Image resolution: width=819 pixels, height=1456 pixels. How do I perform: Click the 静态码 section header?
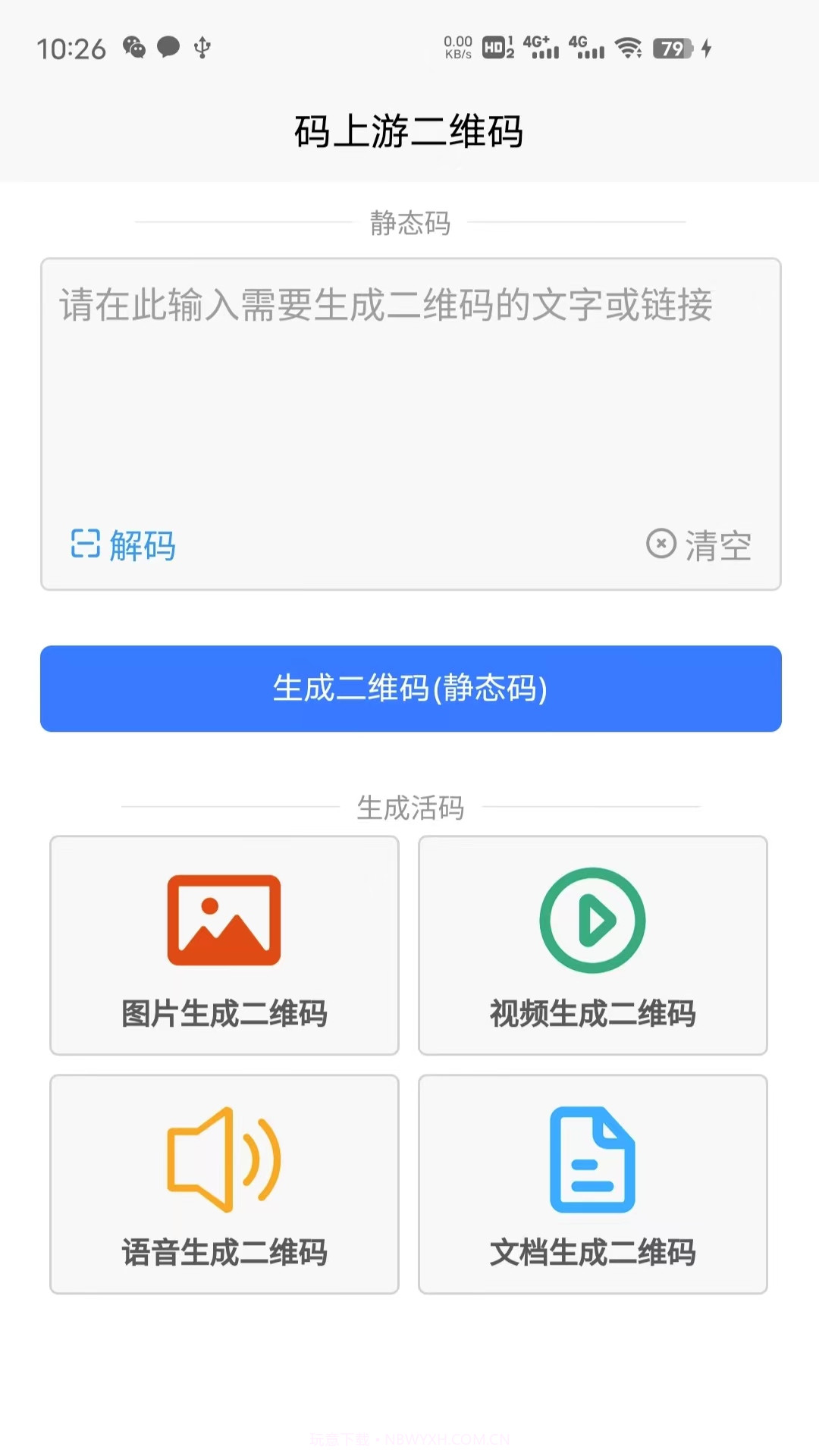pyautogui.click(x=409, y=223)
